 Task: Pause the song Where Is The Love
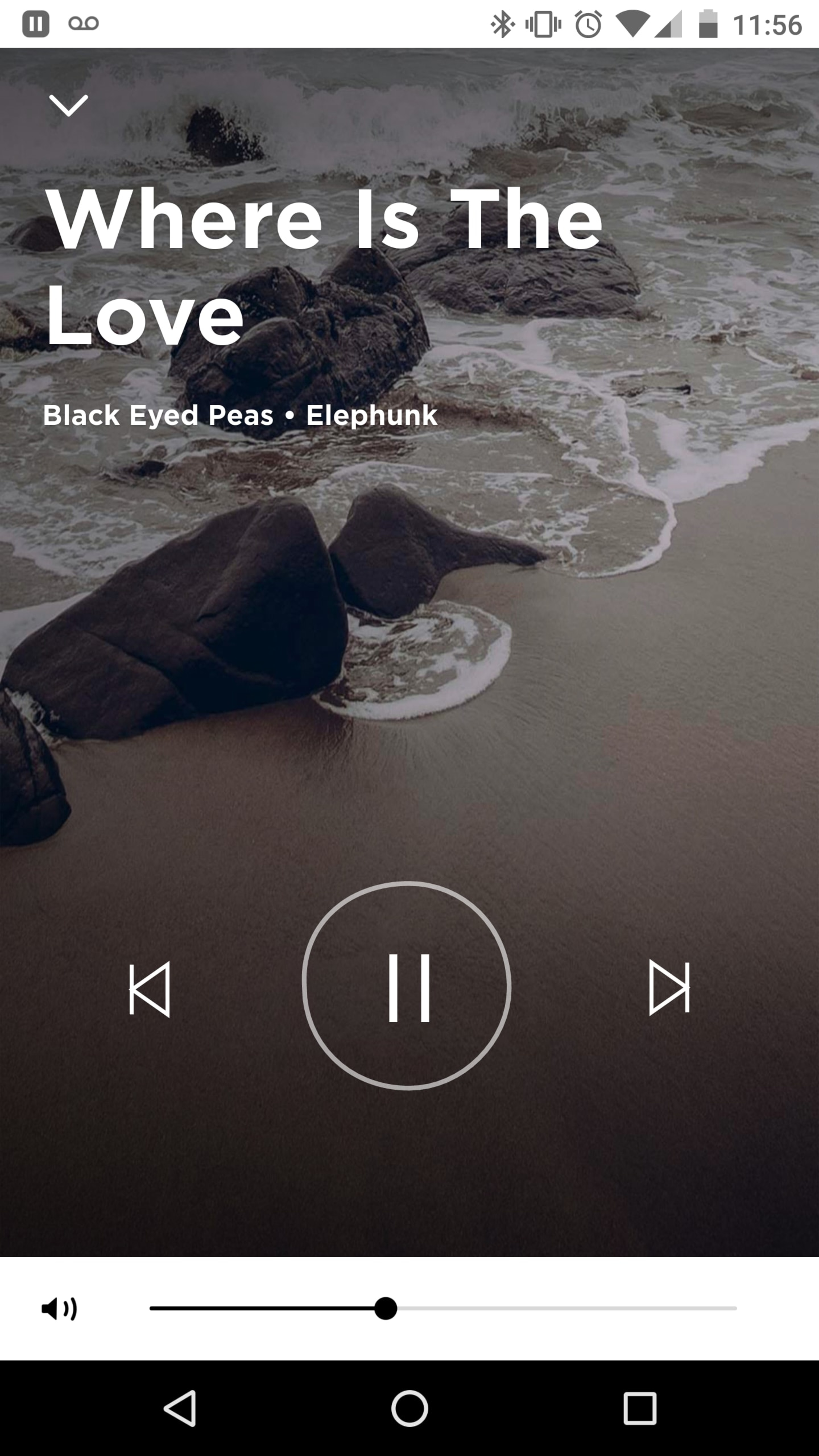tap(407, 986)
